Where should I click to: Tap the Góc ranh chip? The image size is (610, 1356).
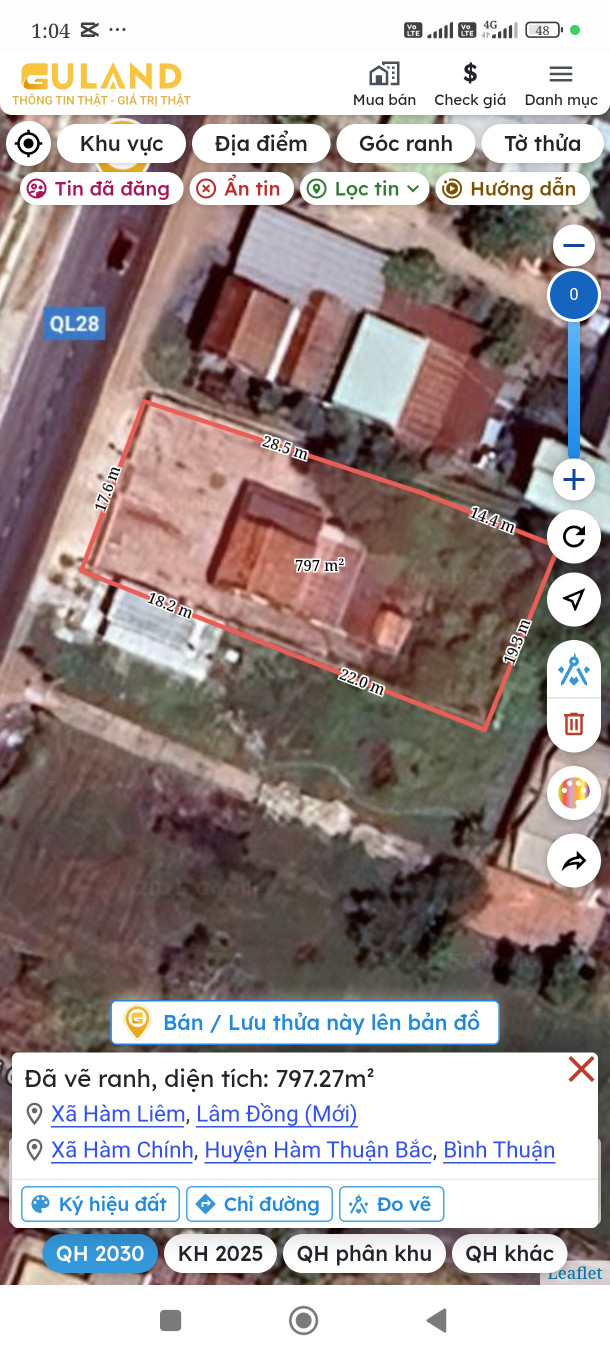(x=405, y=143)
